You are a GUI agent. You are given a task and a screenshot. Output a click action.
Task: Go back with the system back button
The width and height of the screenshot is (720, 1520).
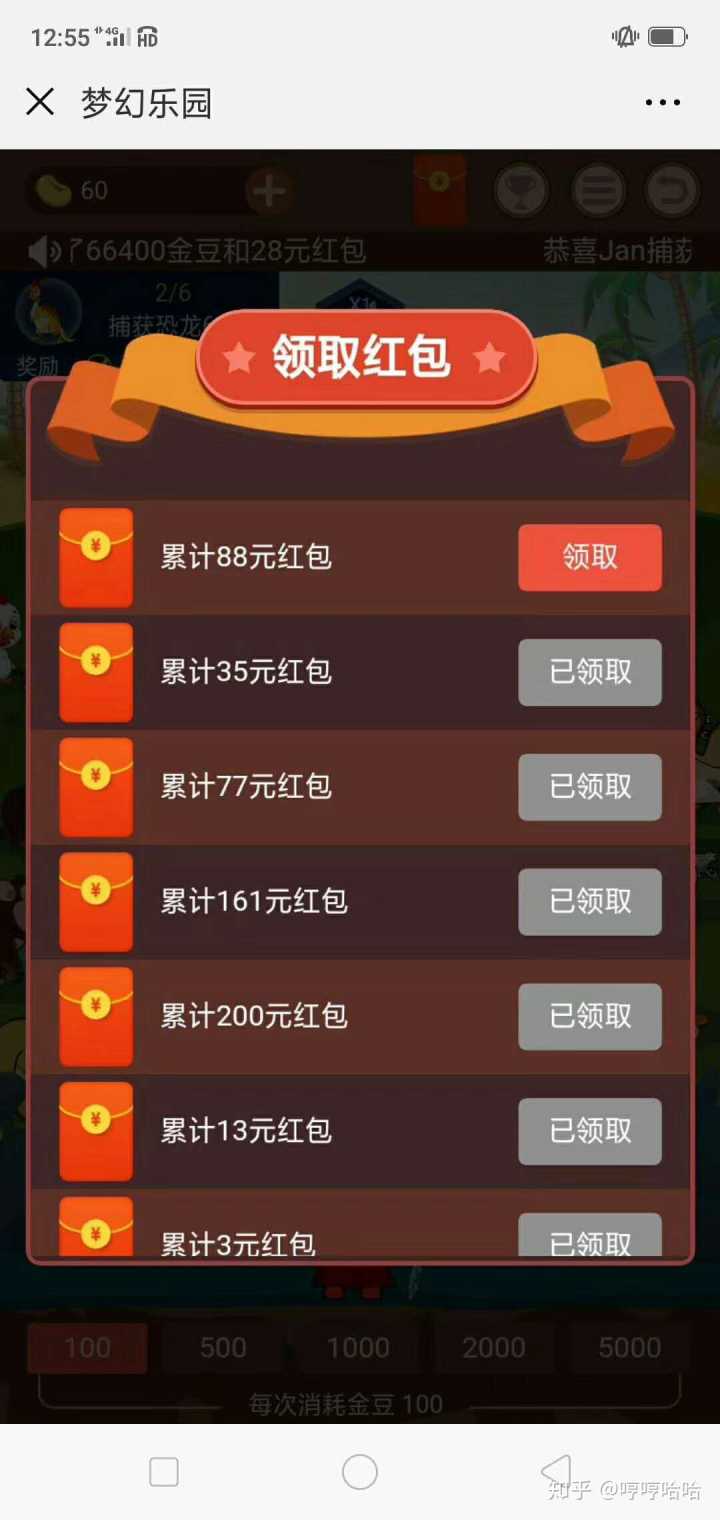pos(556,1471)
